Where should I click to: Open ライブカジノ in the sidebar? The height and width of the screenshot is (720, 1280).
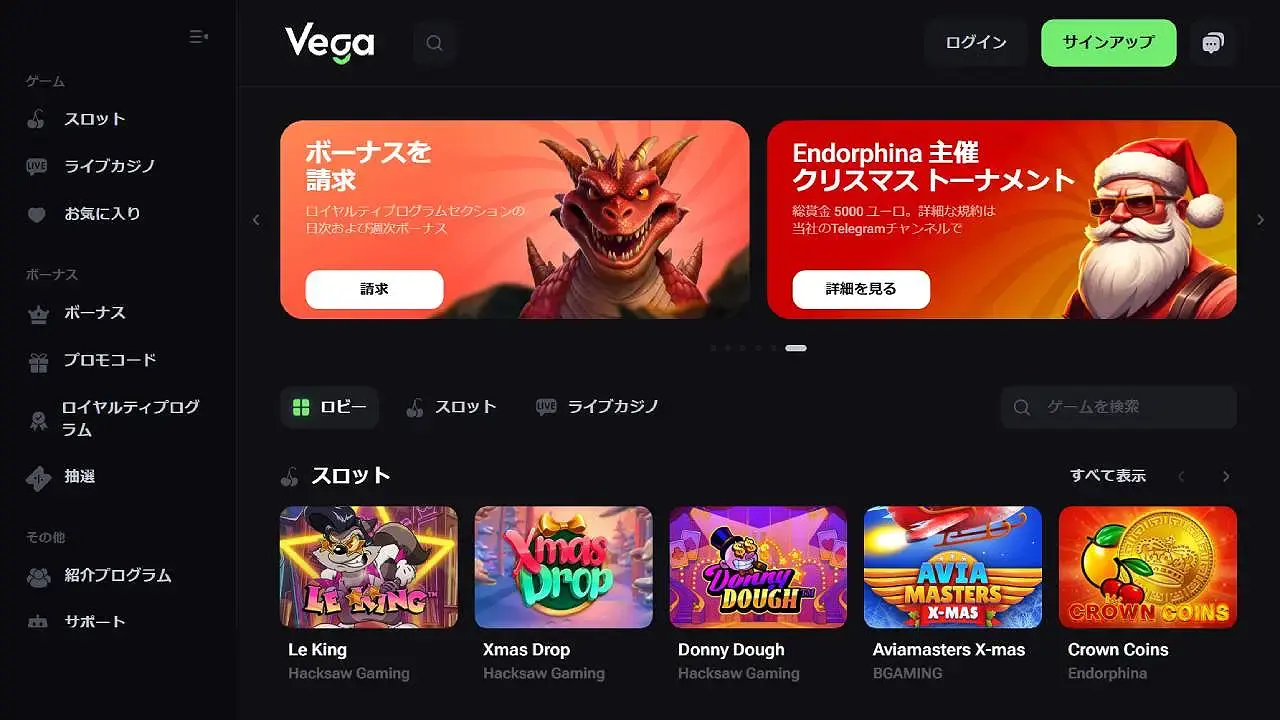coord(109,166)
